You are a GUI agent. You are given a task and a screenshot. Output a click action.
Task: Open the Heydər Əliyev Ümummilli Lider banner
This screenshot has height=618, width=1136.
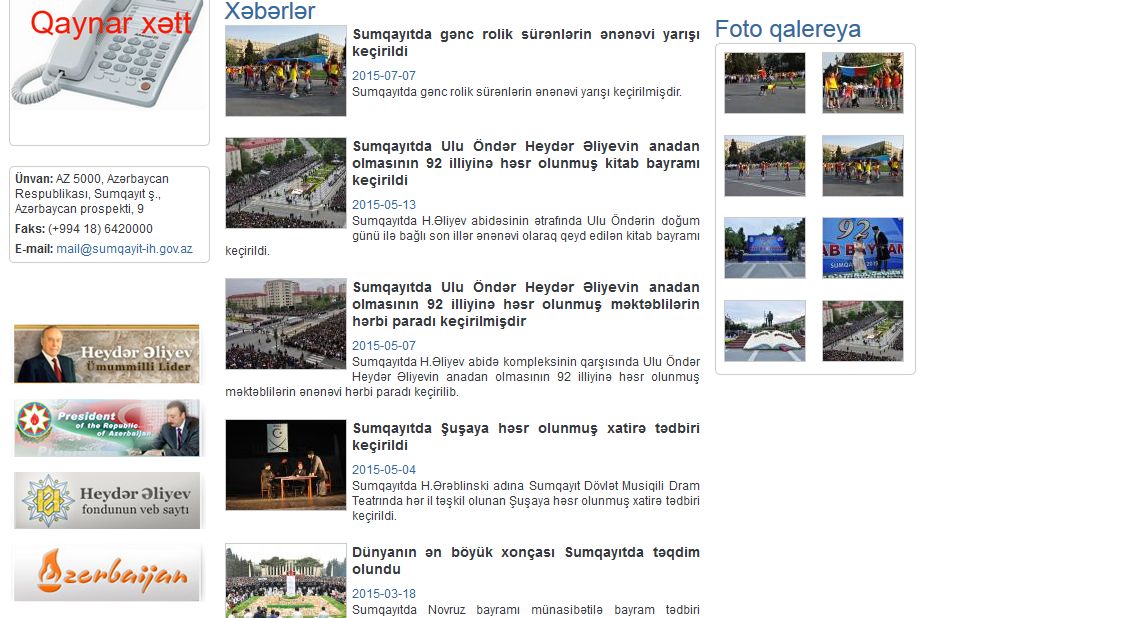click(x=107, y=354)
